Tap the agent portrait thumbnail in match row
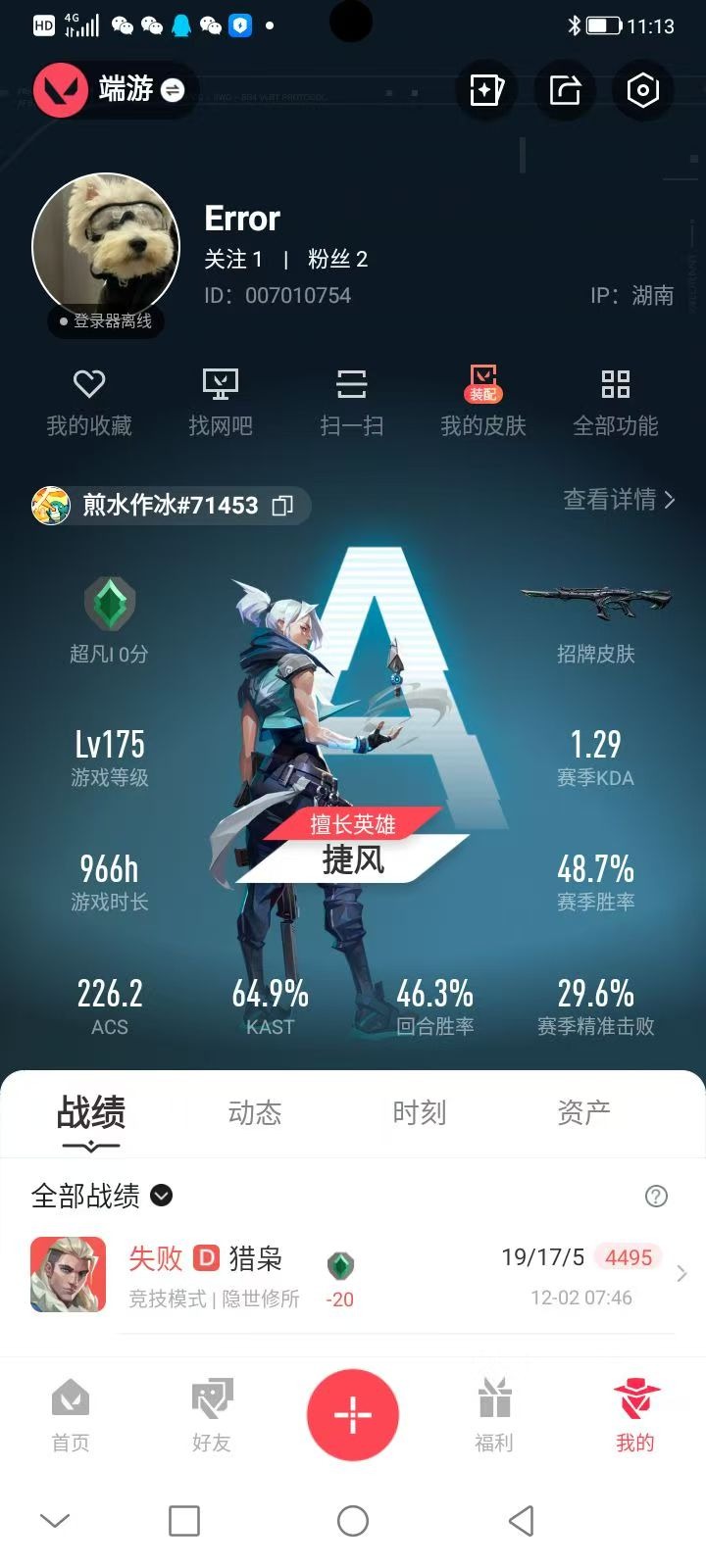Screen dimensions: 706x1568 [67, 1274]
